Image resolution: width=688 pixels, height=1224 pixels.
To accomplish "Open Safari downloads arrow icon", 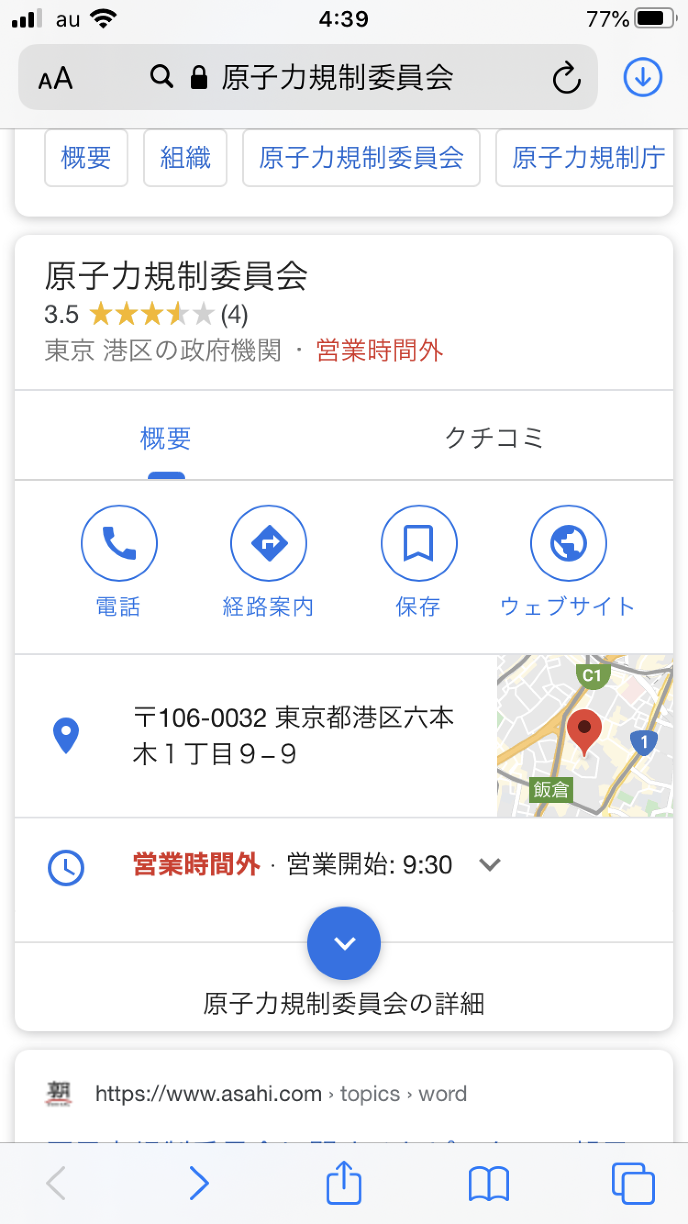I will [x=643, y=77].
